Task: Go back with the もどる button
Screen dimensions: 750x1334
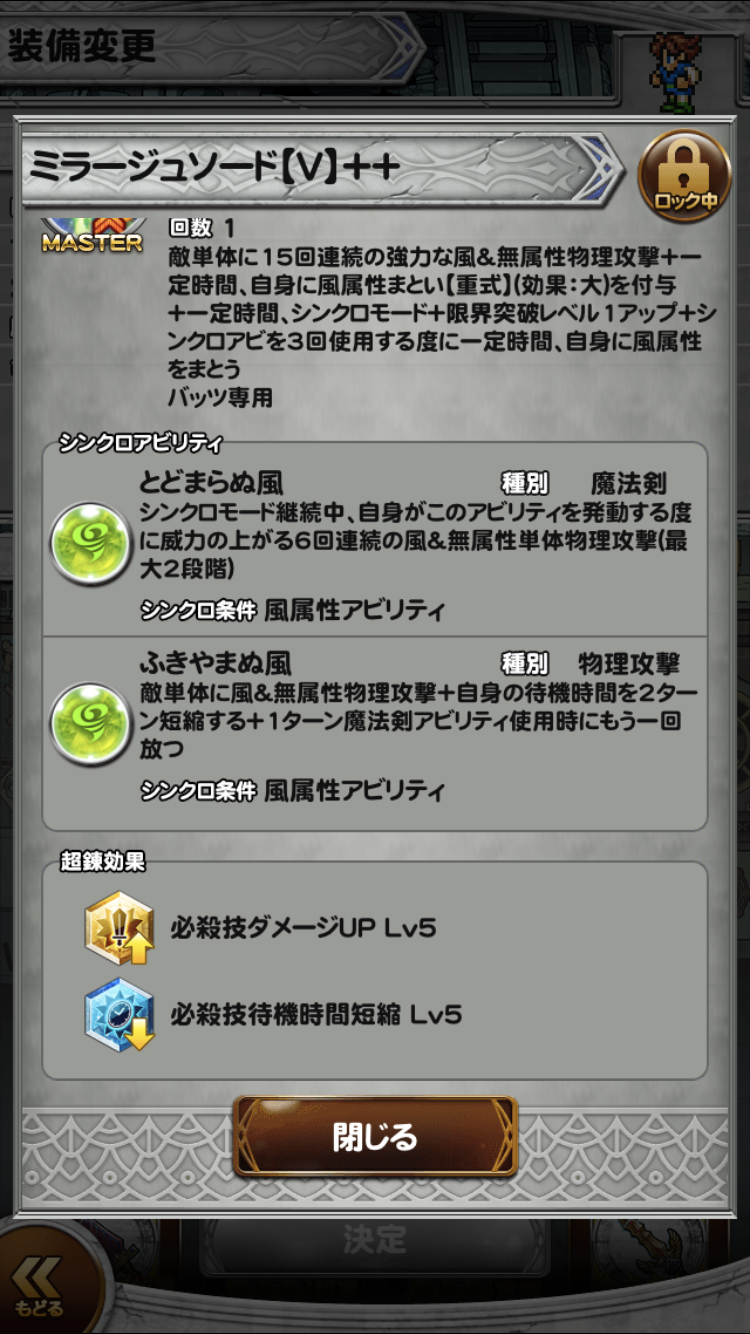Action: (x=40, y=1284)
